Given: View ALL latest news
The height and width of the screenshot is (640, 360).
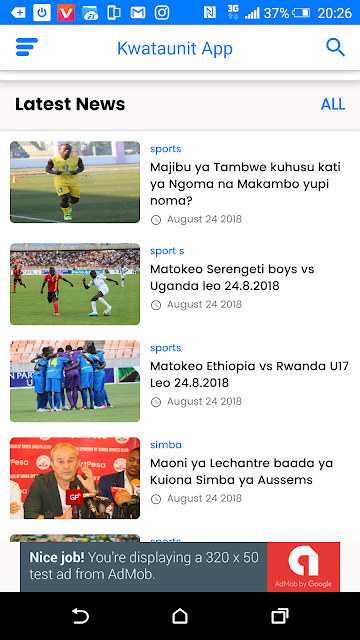Looking at the screenshot, I should [333, 104].
